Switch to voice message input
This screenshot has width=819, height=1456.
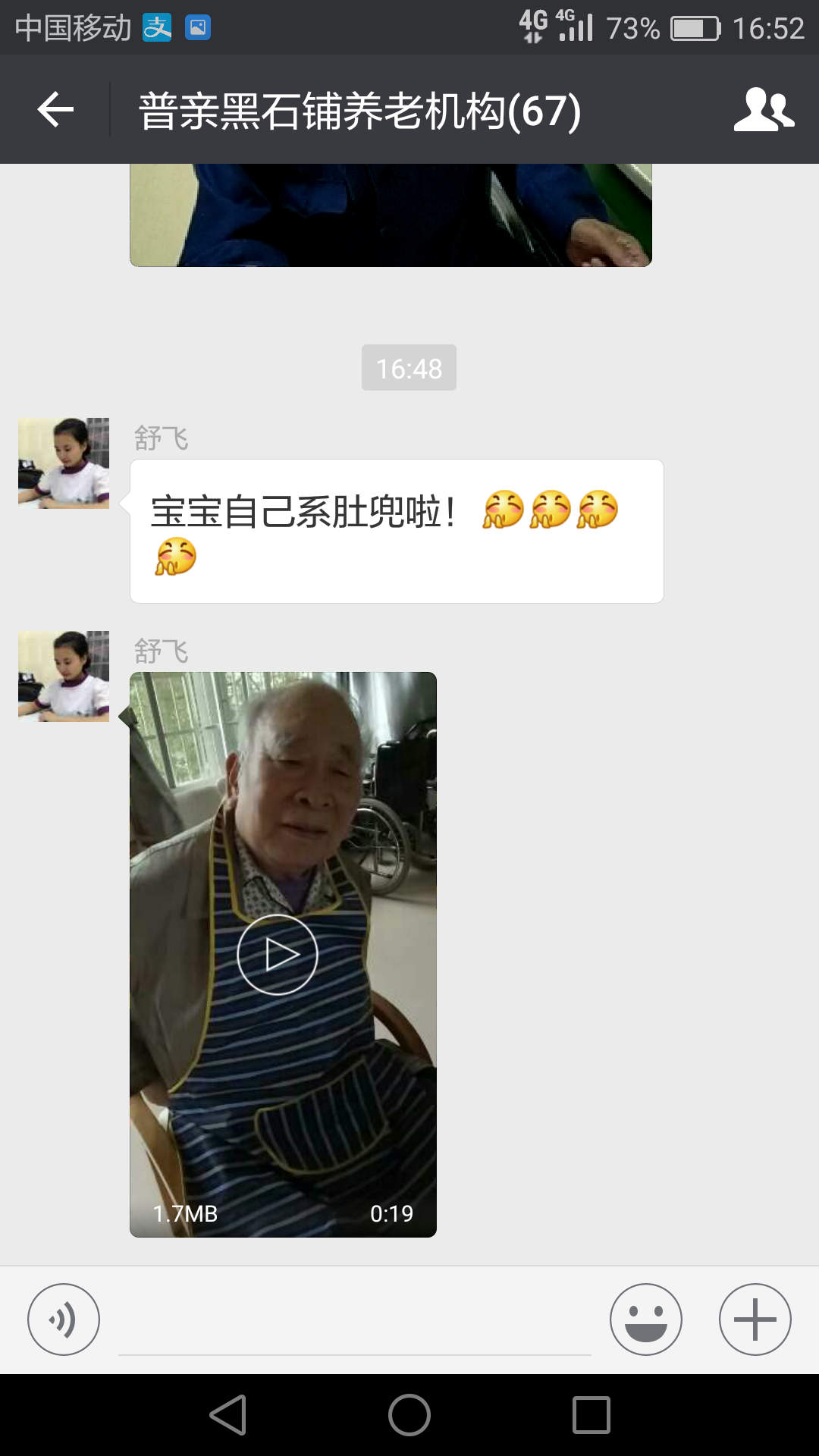[x=64, y=1319]
